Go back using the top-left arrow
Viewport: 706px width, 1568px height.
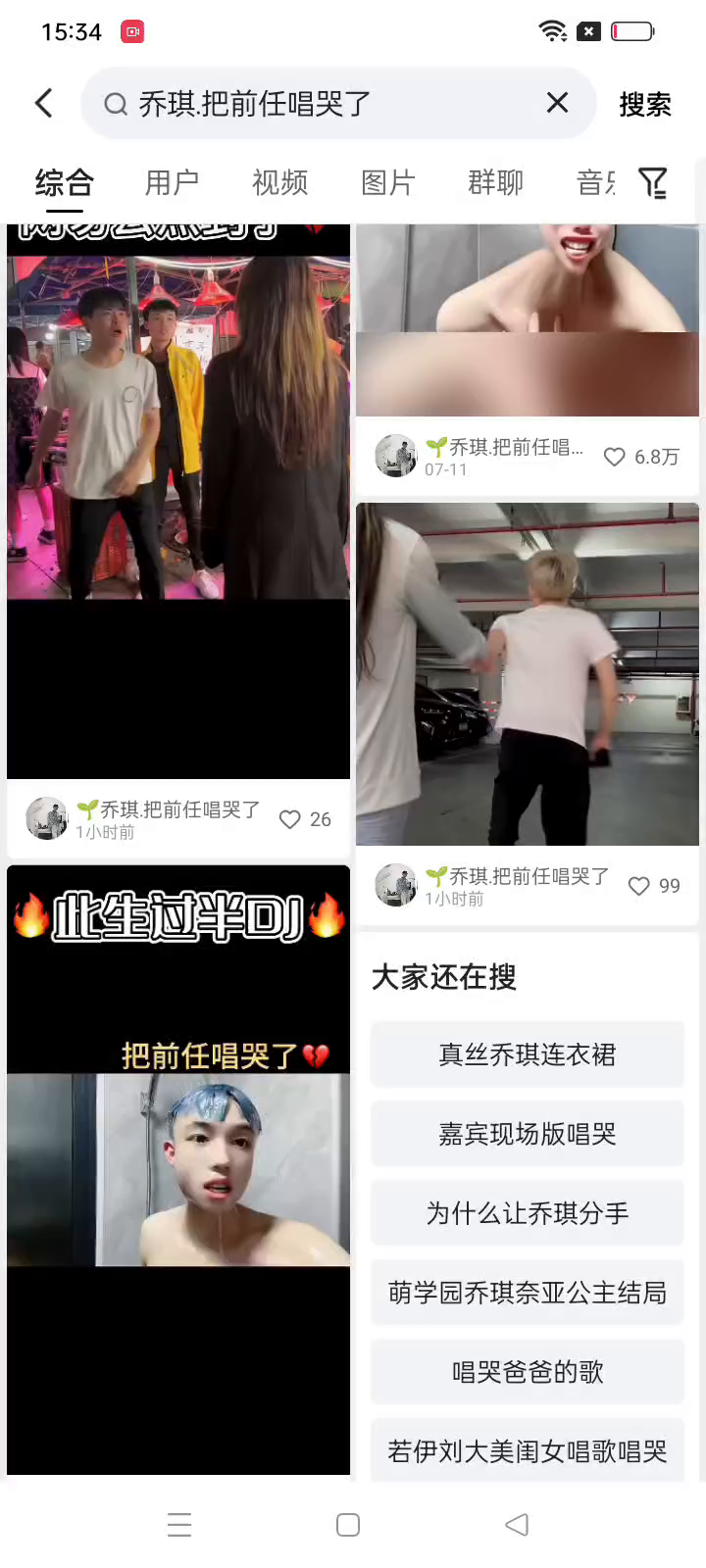click(x=44, y=103)
